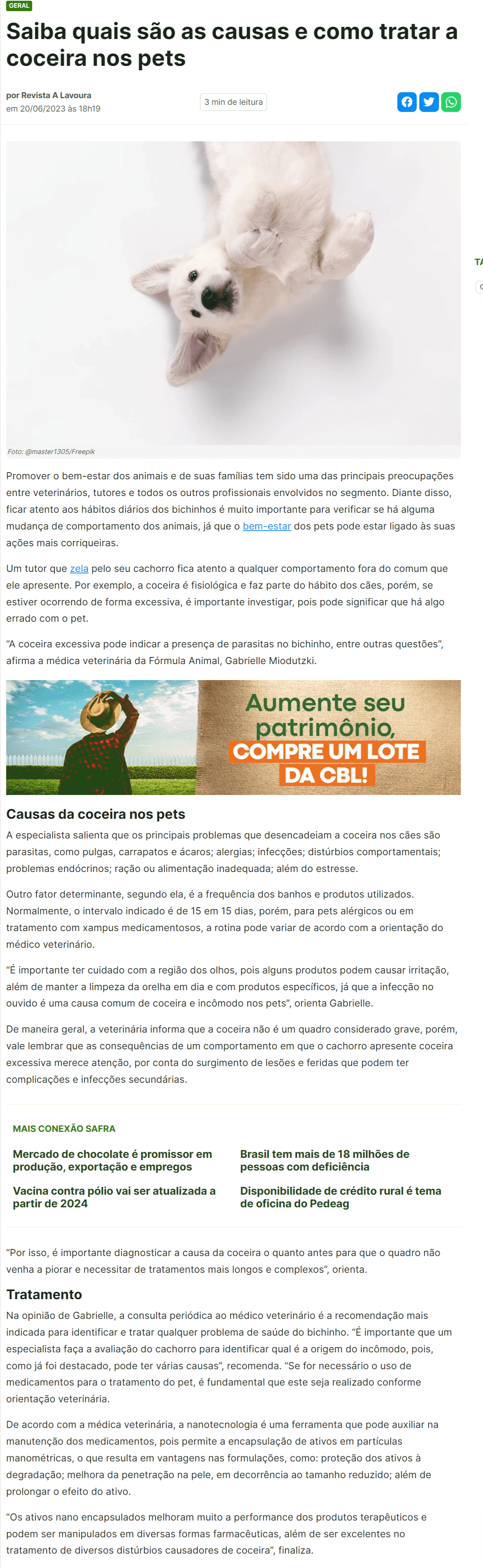Share the article on Twitter
This screenshot has height=1568, width=483.
429,102
